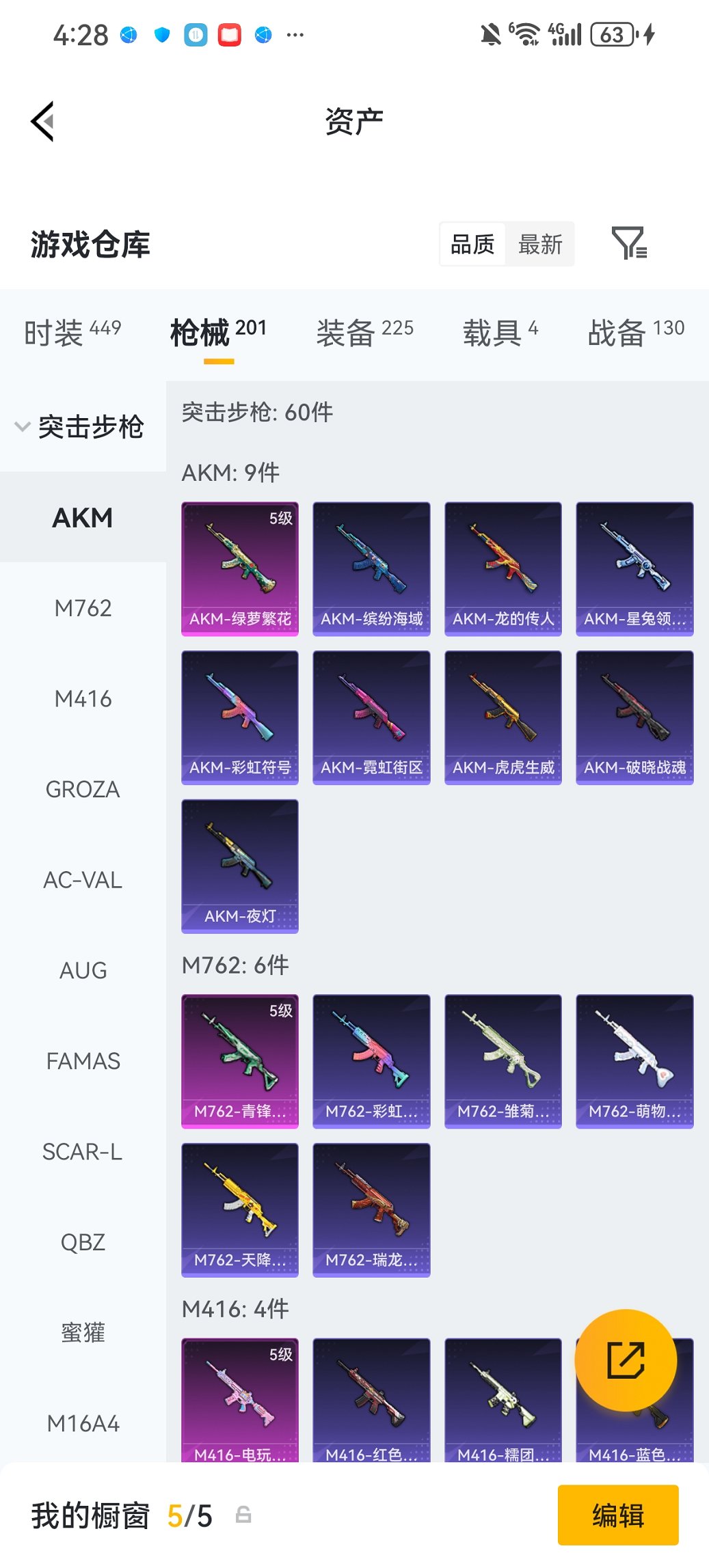Open the M762-青锋 level 5 skin
This screenshot has width=709, height=1568.
(240, 1060)
